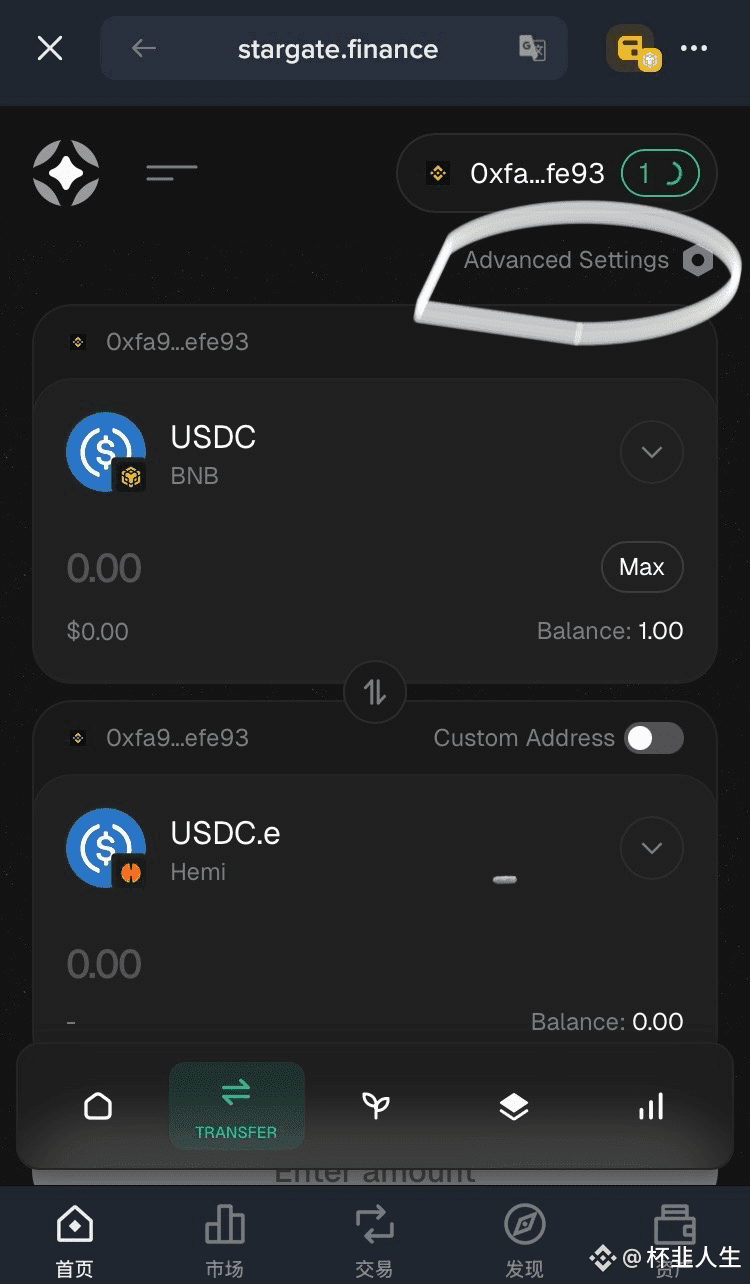Enable the Custom Address toggle

(654, 738)
